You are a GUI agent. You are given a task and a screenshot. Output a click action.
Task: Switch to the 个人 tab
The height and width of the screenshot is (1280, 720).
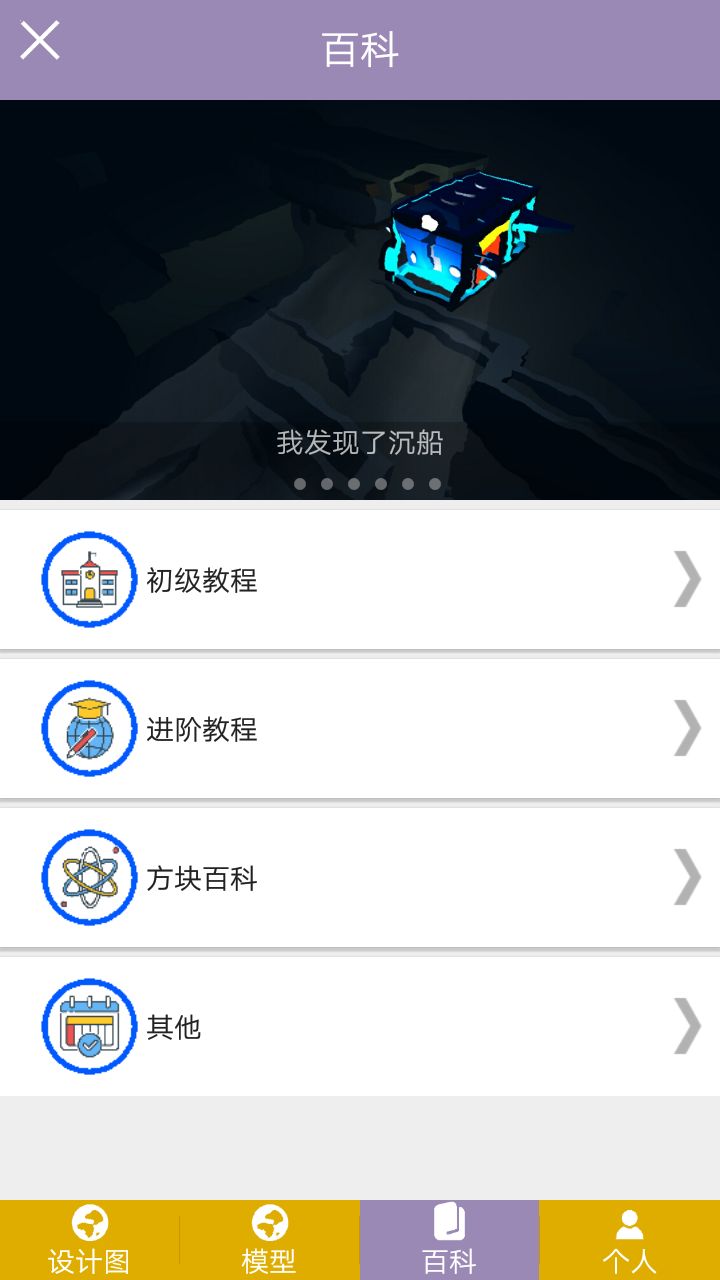click(x=629, y=1240)
